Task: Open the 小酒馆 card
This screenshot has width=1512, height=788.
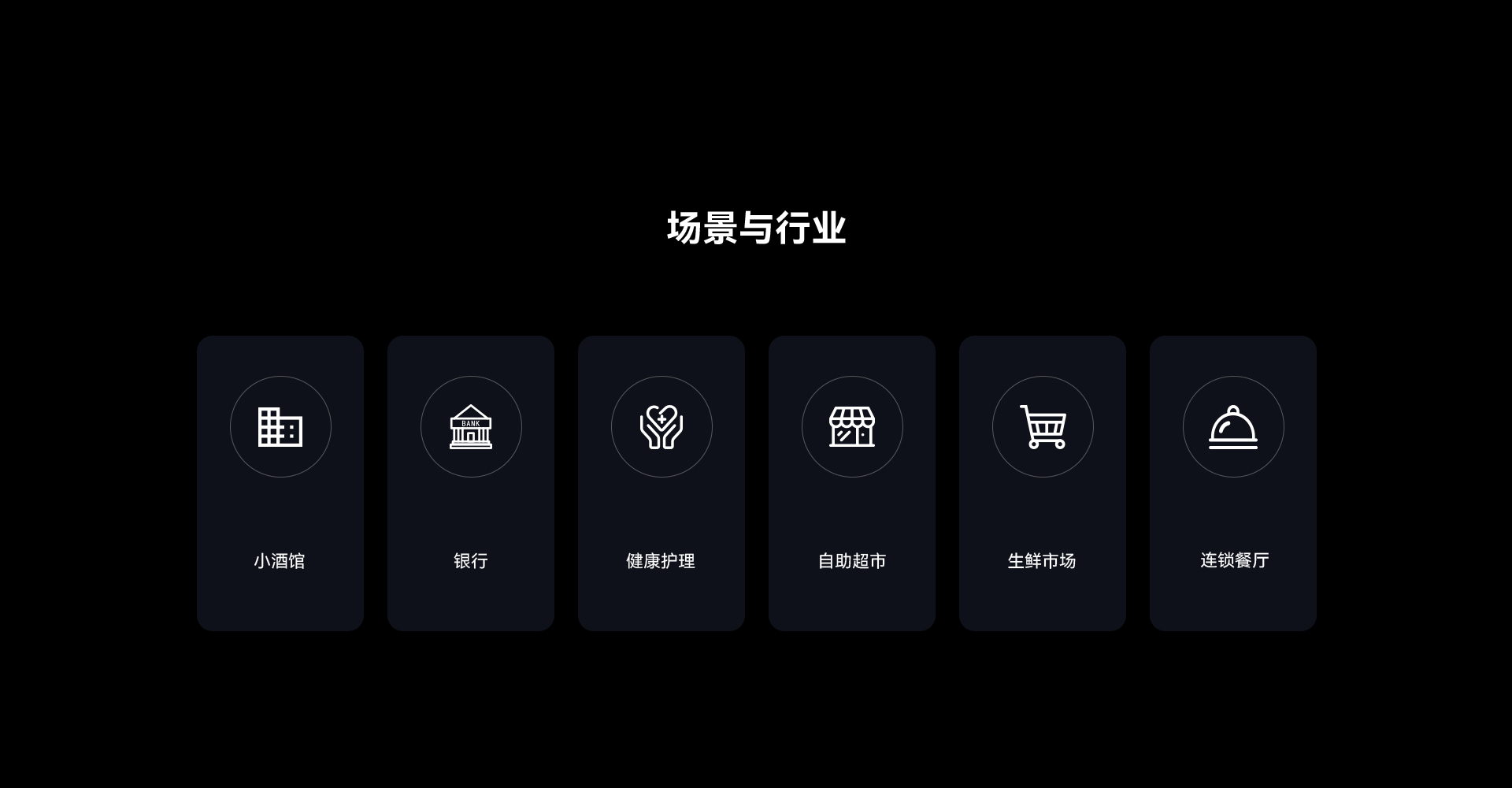Action: 280,483
